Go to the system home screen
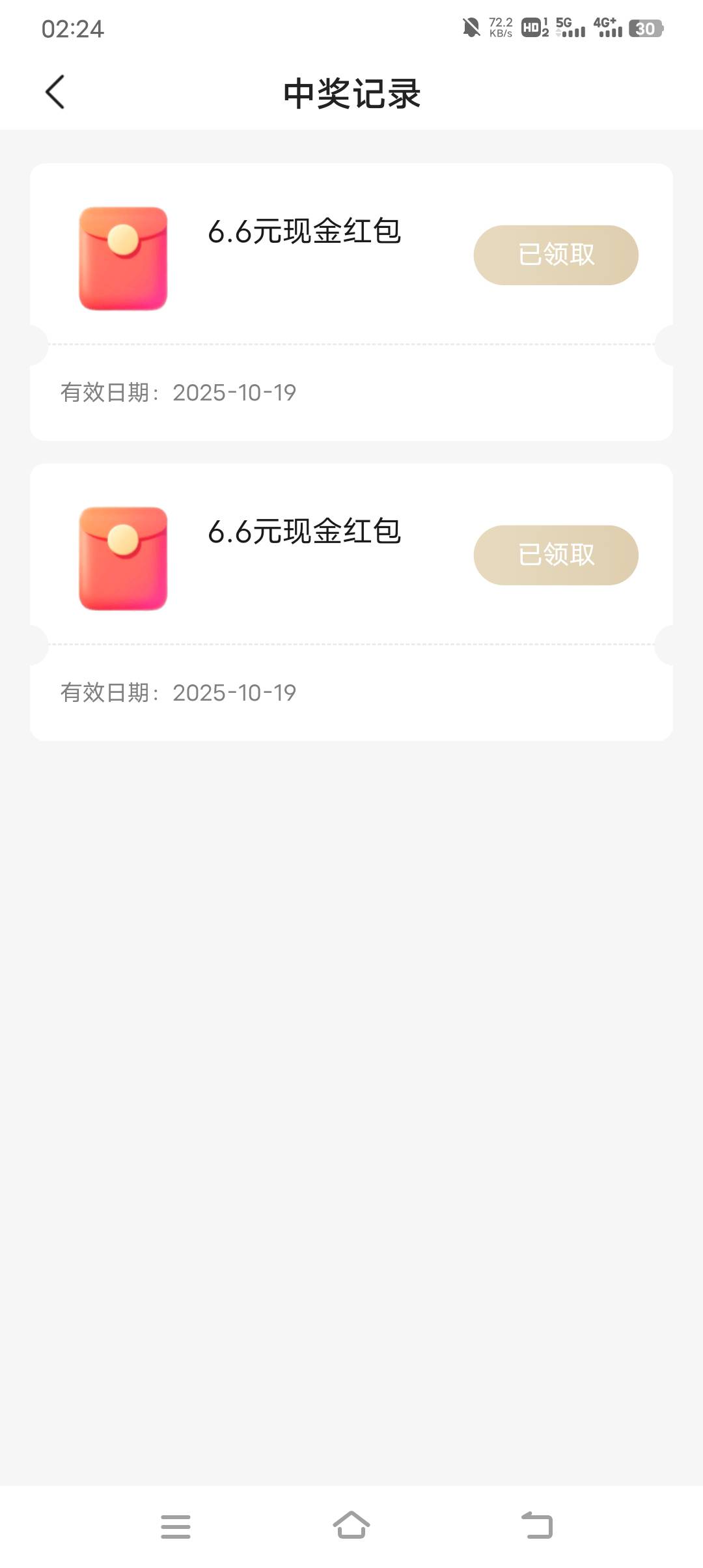703x1568 pixels. tap(351, 1526)
